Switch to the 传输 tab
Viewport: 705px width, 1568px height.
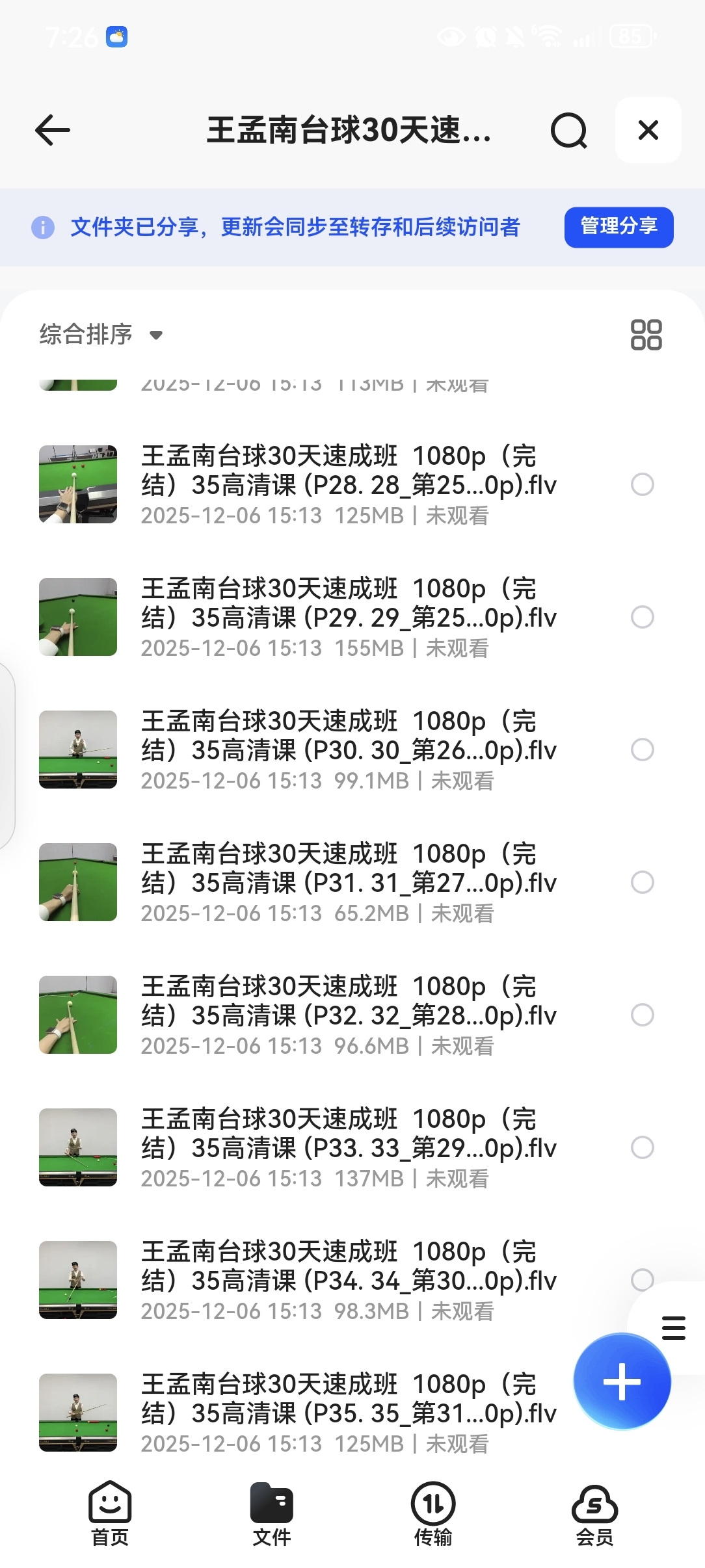(433, 1513)
